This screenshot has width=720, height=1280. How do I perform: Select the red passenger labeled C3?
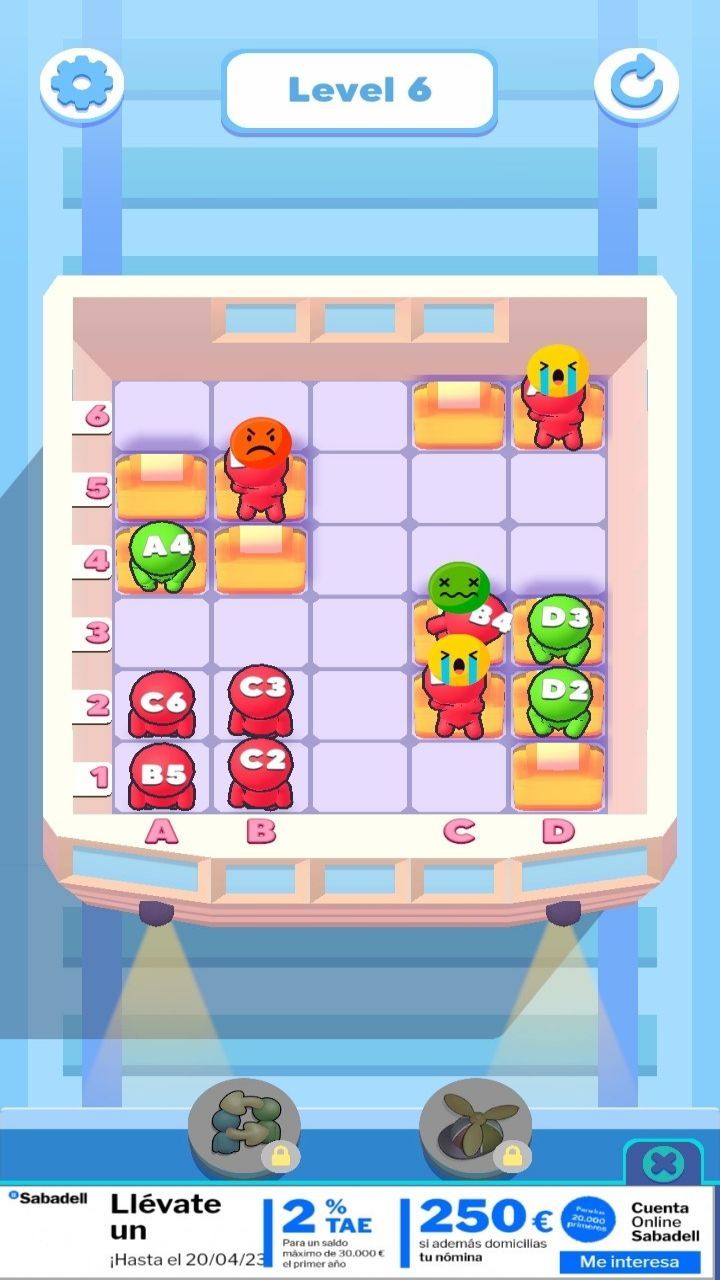260,697
